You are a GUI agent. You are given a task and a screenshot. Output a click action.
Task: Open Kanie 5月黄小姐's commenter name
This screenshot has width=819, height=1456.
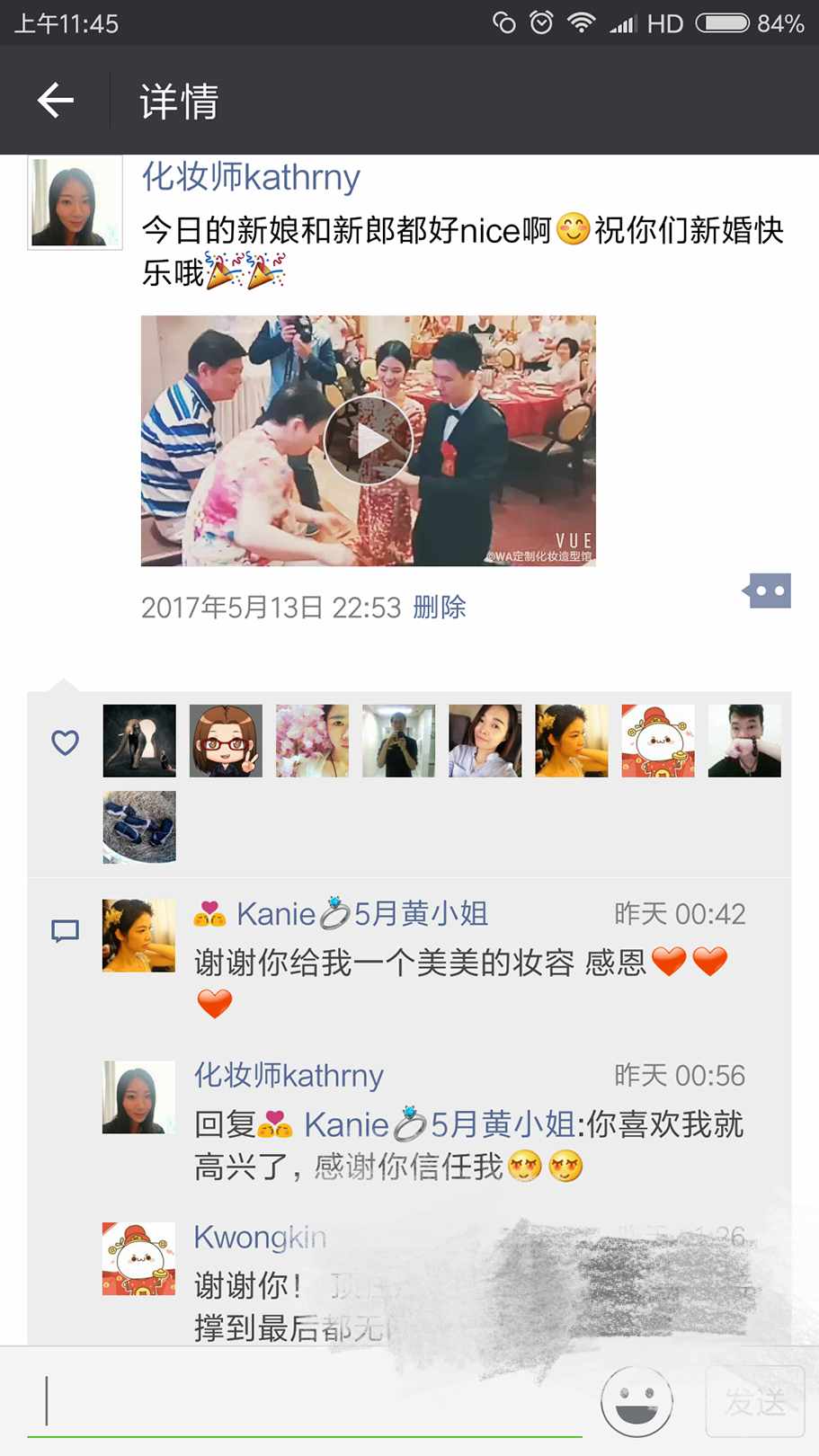click(341, 914)
